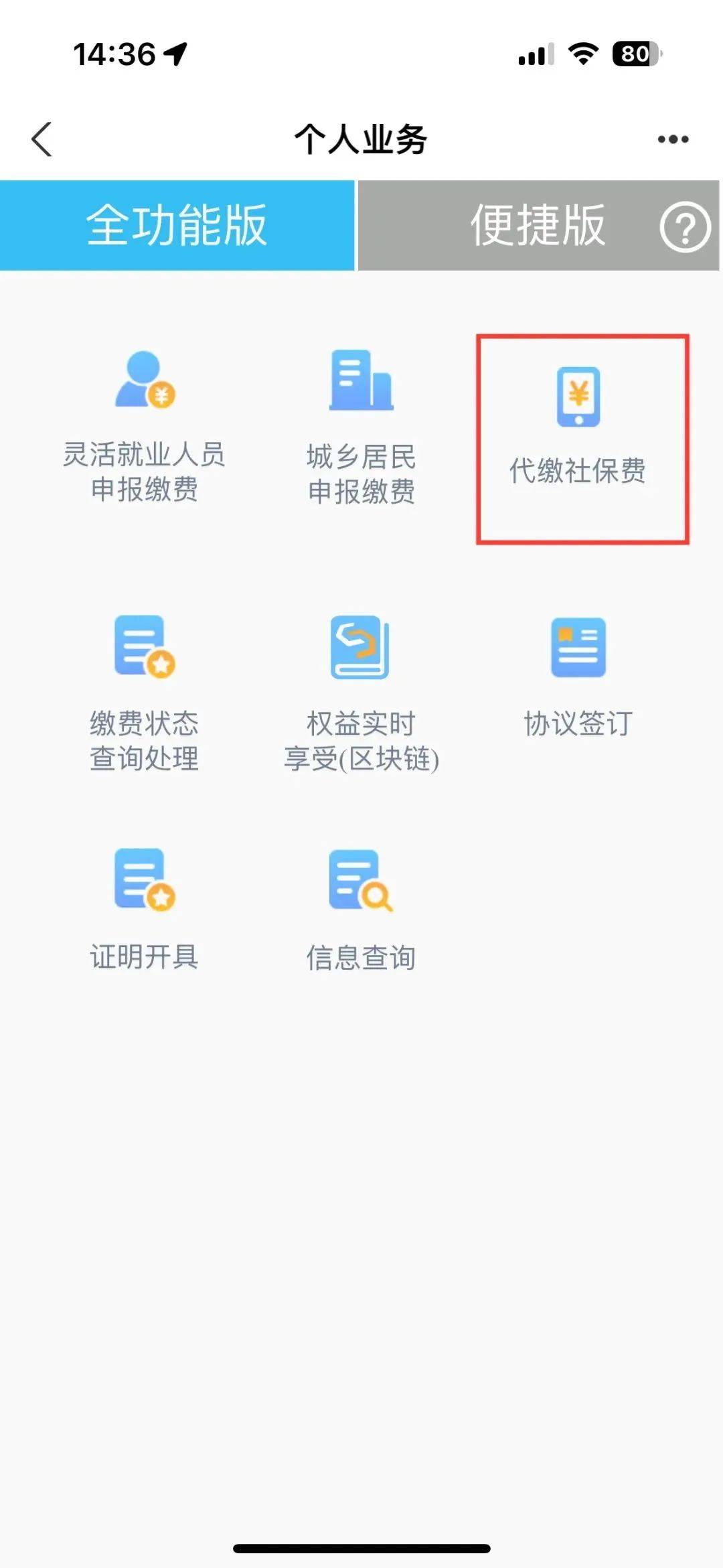Switch to the 全功能版 tab
This screenshot has width=723, height=1568.
tap(177, 225)
